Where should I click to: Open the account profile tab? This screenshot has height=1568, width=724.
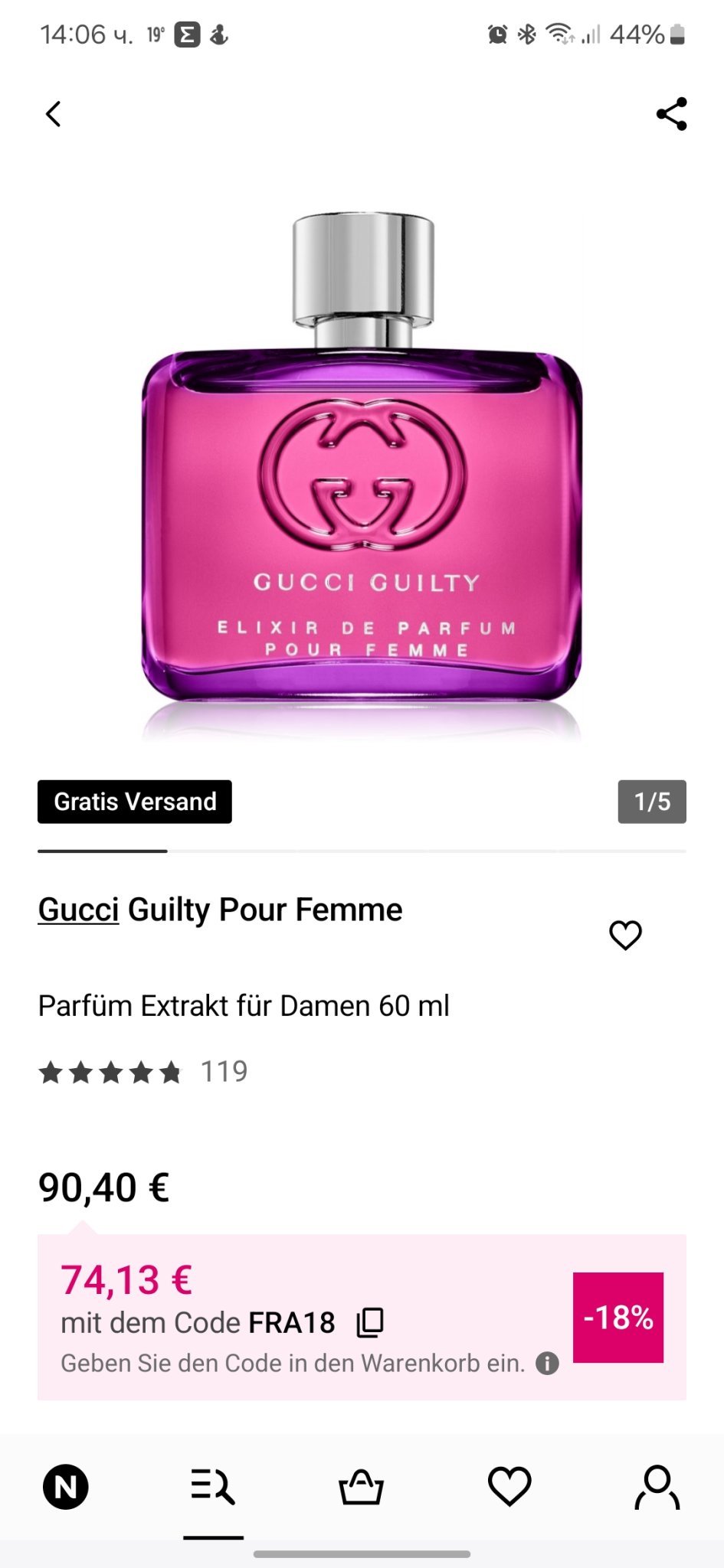coord(657,1487)
